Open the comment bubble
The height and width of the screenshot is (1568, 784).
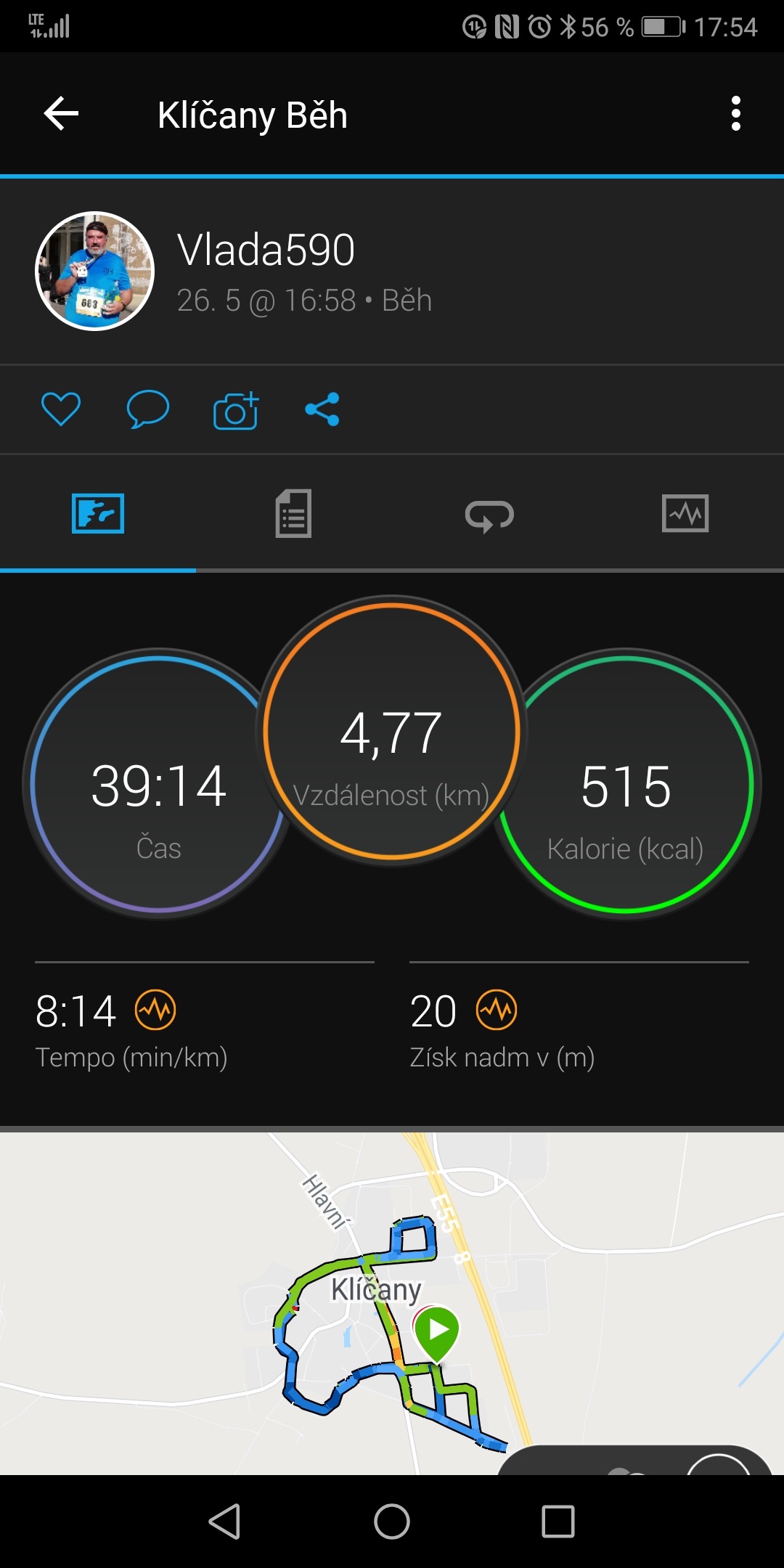[x=147, y=409]
